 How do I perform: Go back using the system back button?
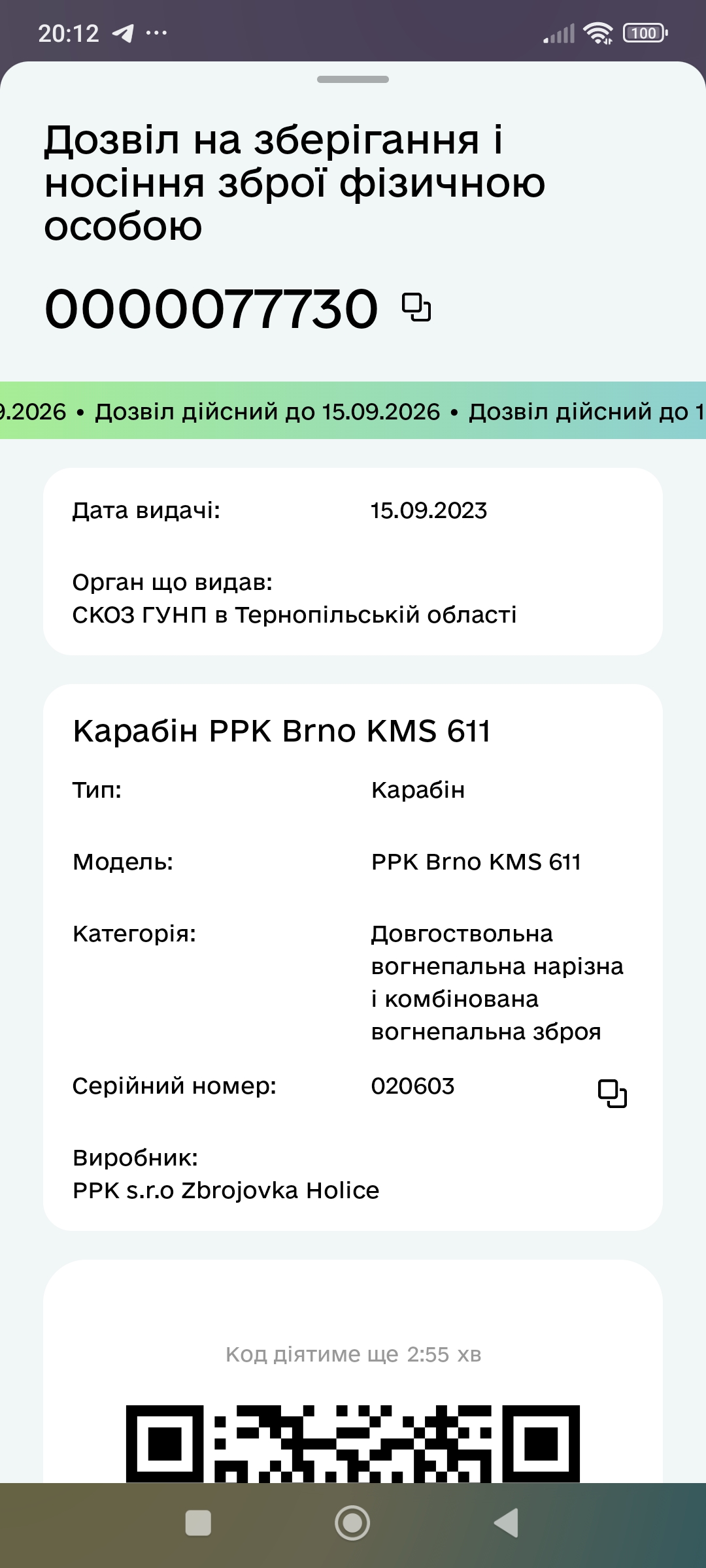pos(507,1523)
